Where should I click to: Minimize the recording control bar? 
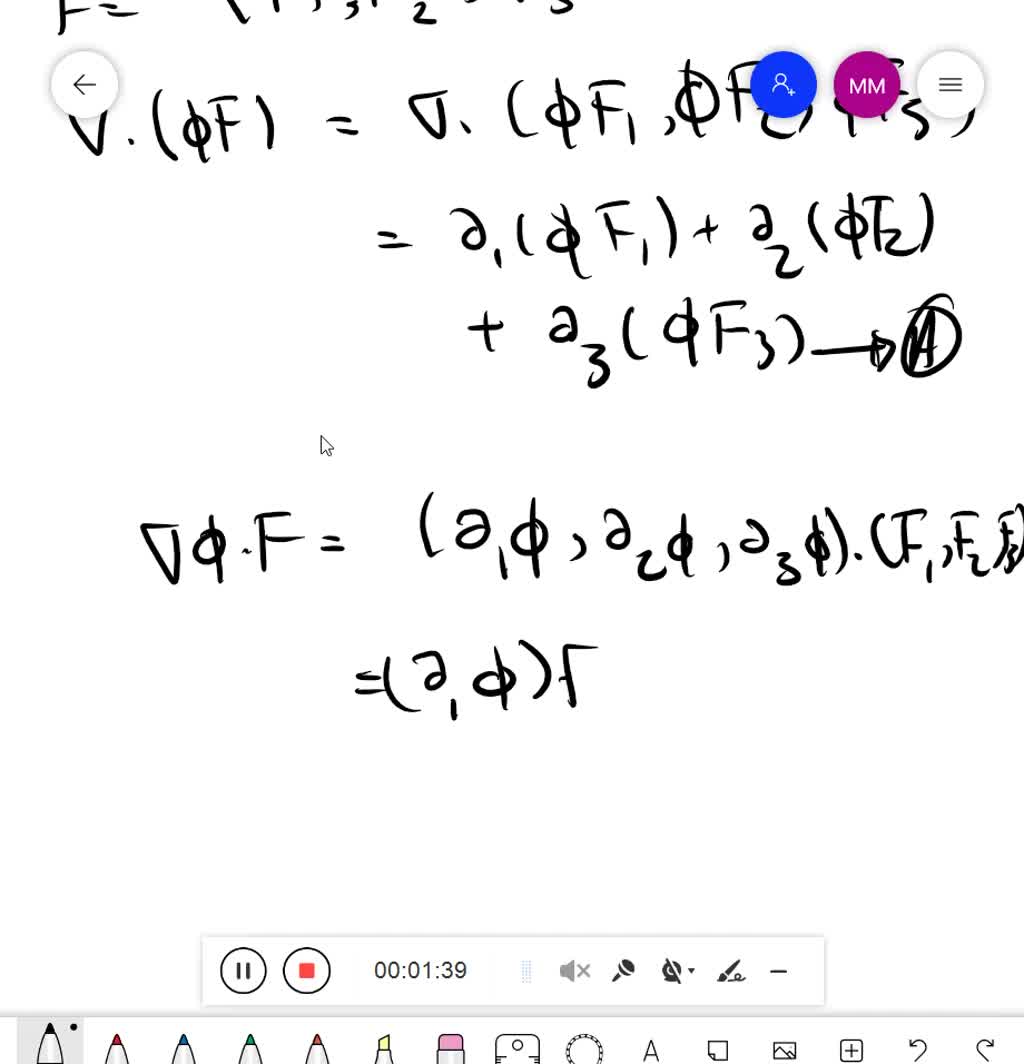pos(778,970)
